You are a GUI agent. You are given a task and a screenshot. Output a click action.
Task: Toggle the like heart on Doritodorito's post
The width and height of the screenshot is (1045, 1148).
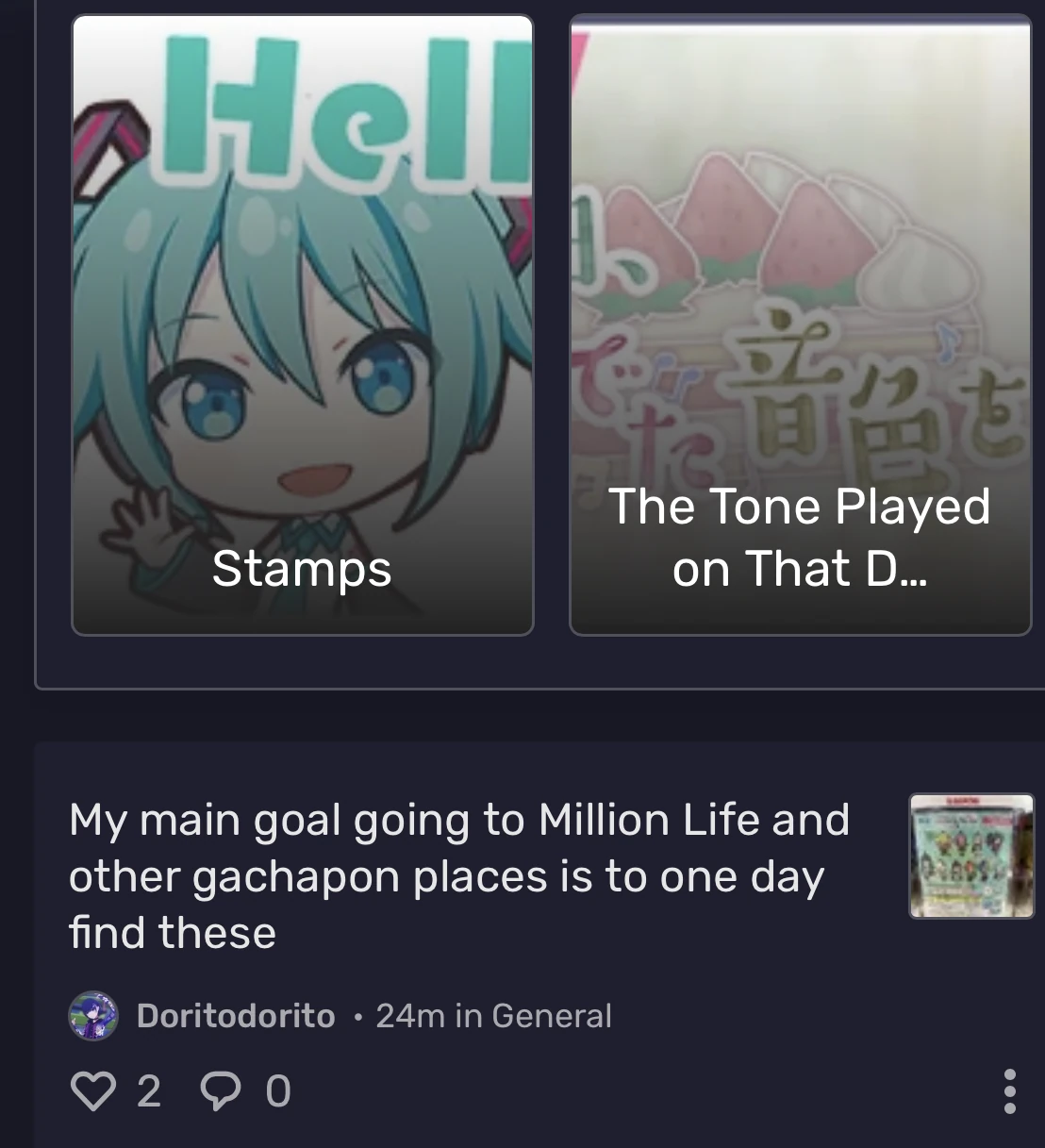93,1090
